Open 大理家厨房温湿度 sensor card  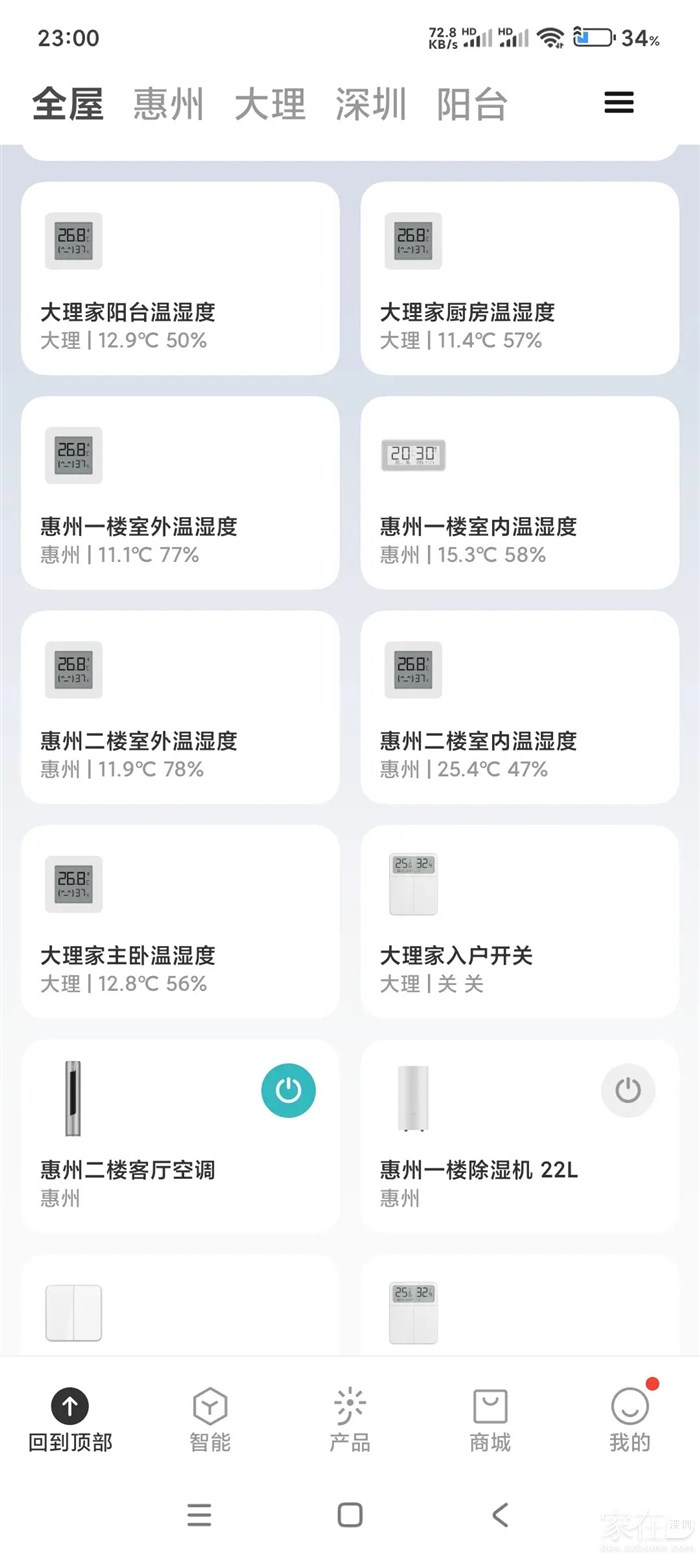coord(520,279)
